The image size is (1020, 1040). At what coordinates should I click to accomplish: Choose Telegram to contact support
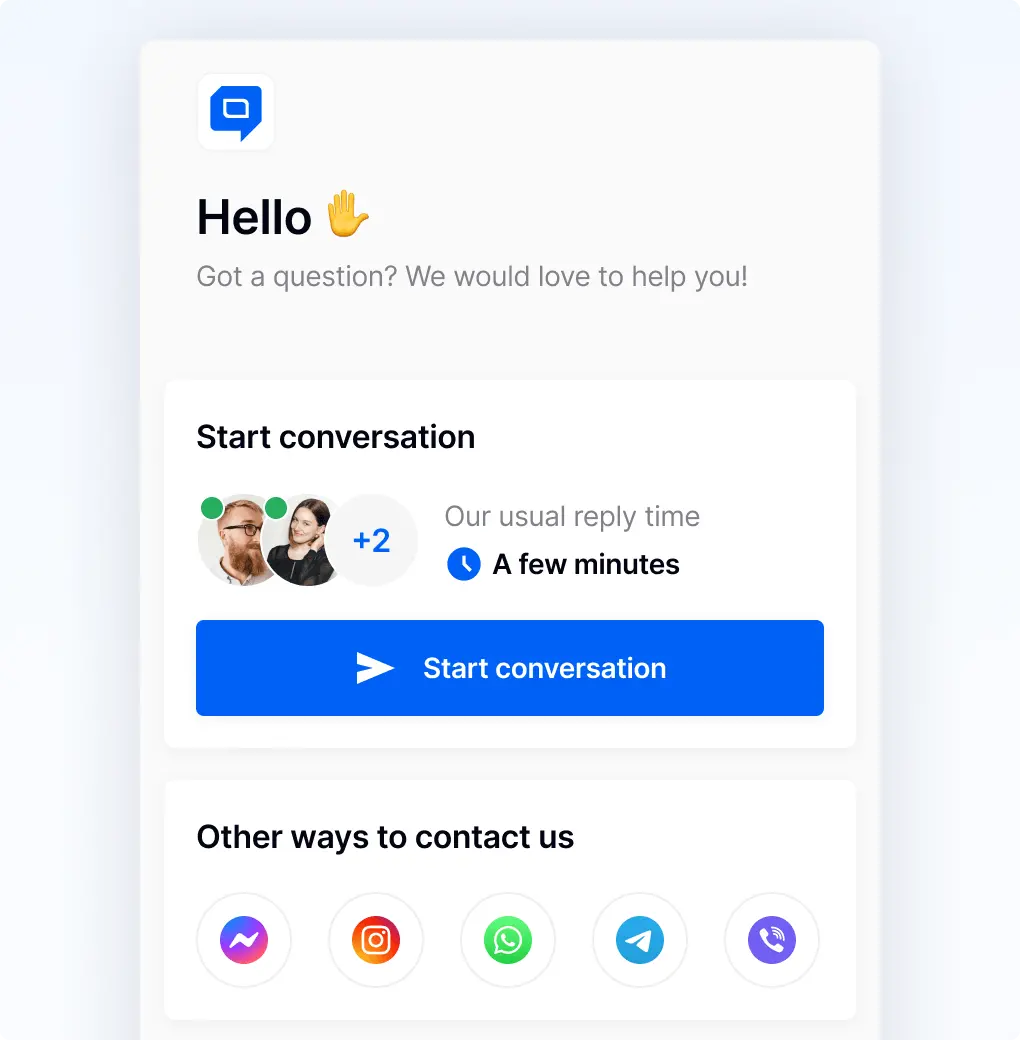click(x=640, y=940)
